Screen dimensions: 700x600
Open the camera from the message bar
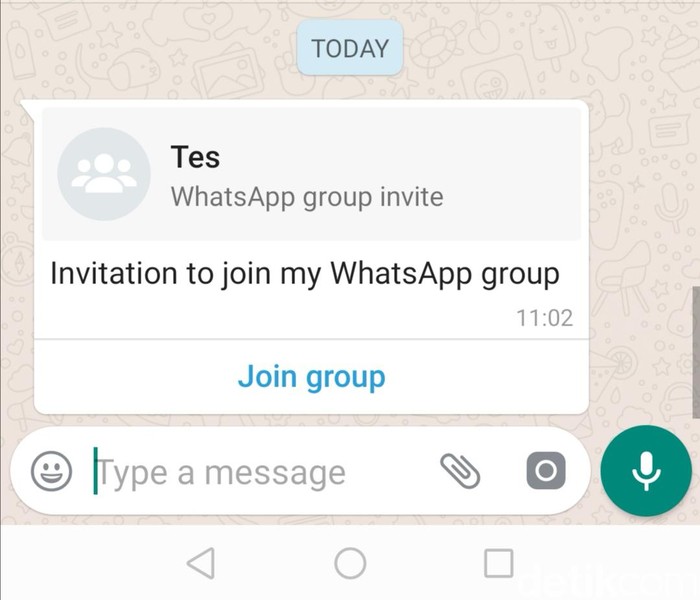[x=546, y=471]
